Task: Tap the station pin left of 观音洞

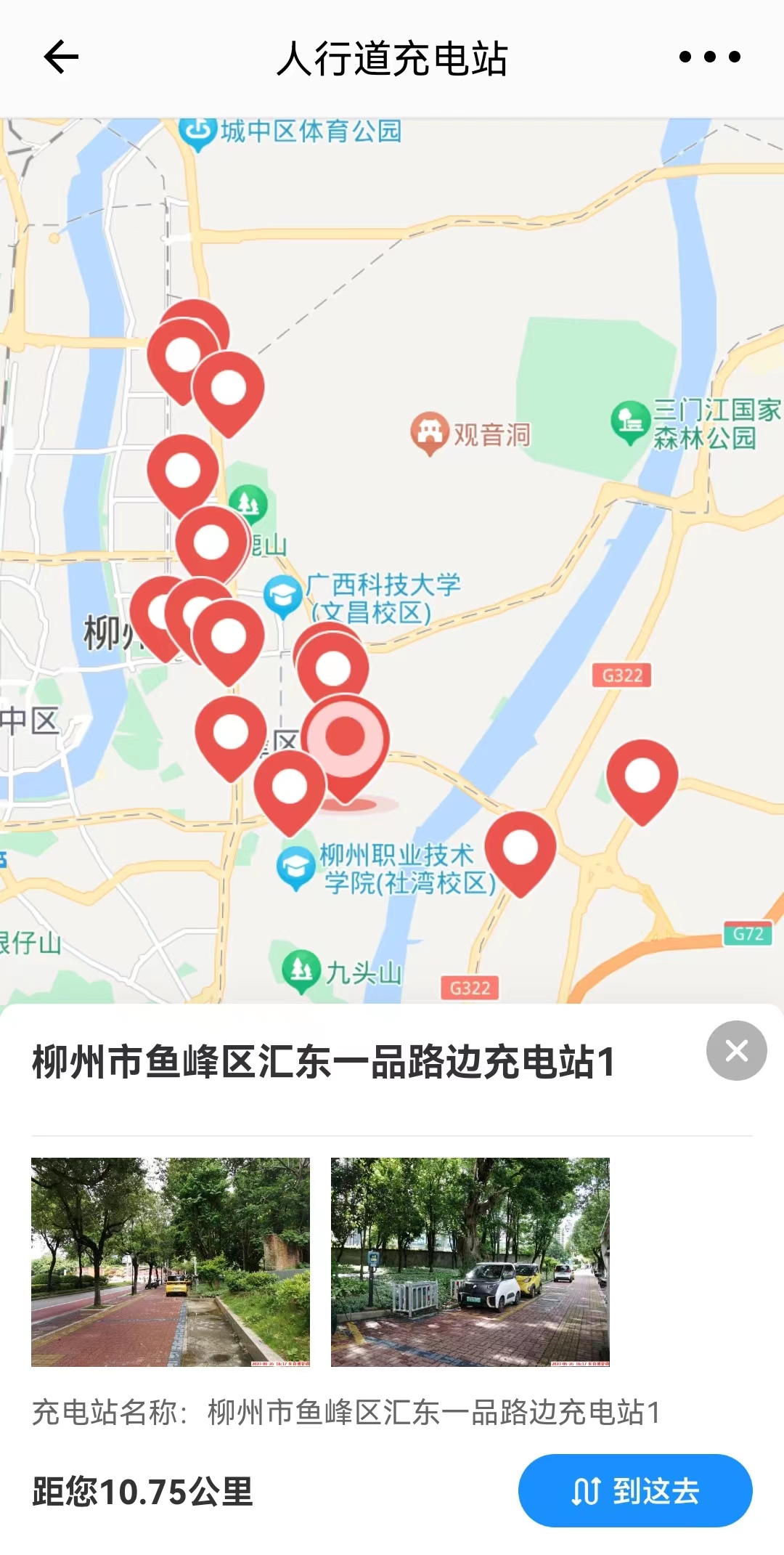Action: tap(229, 389)
